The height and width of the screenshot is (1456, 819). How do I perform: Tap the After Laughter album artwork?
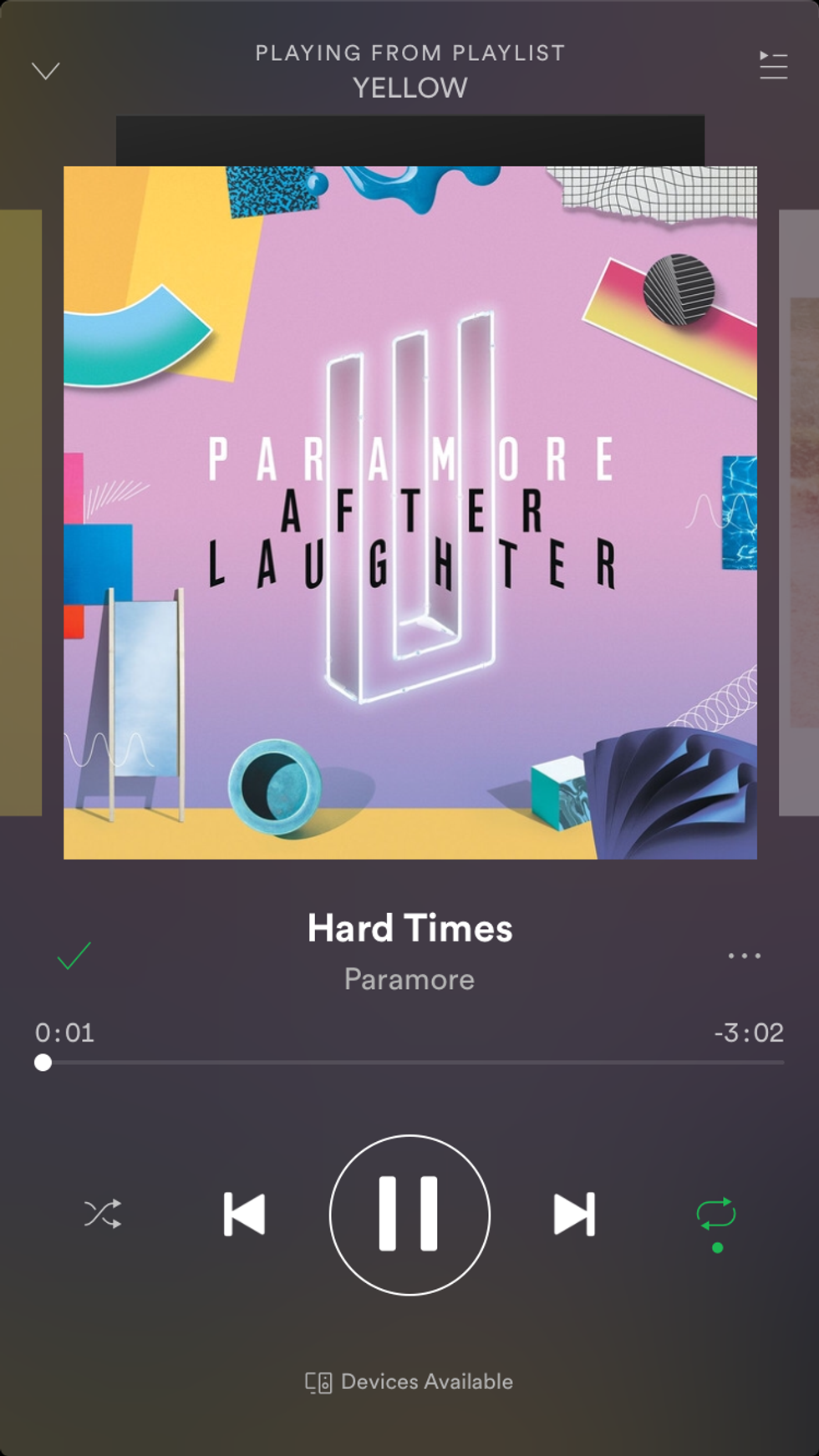409,512
